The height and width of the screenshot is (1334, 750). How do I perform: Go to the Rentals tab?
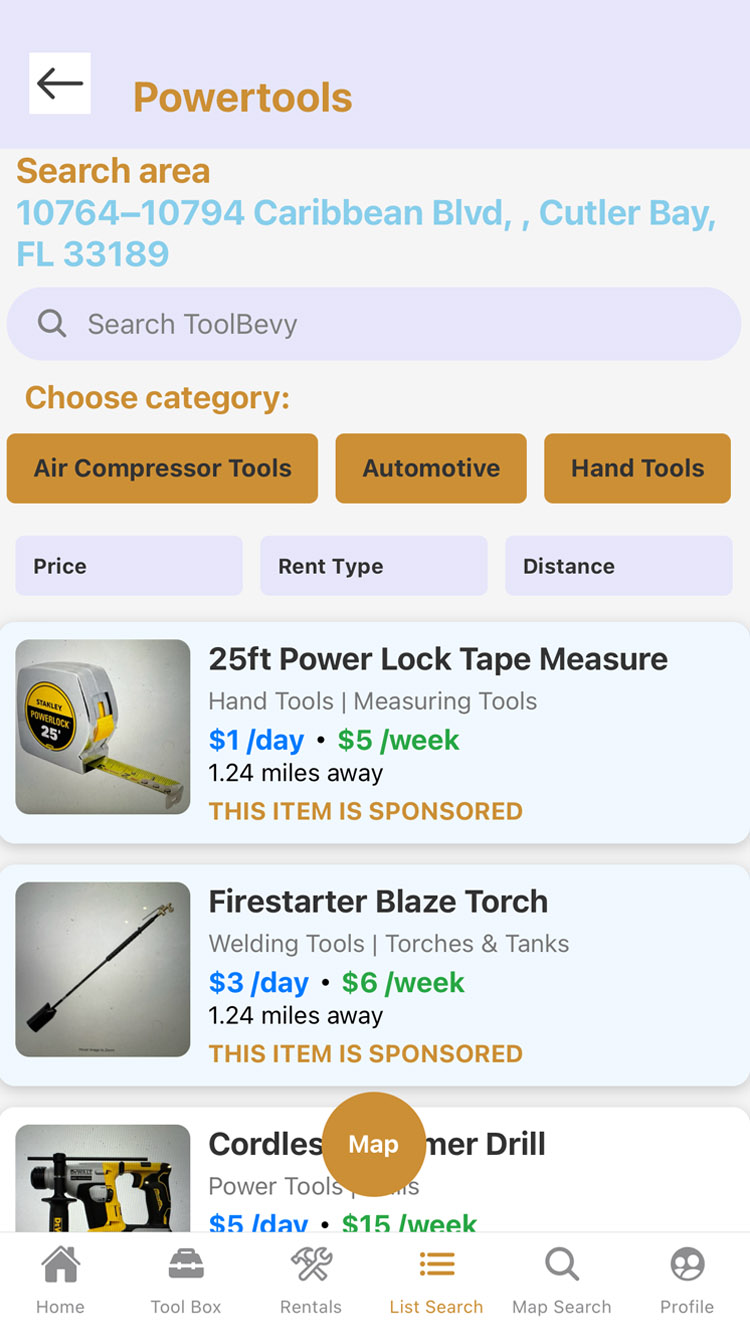click(311, 1280)
